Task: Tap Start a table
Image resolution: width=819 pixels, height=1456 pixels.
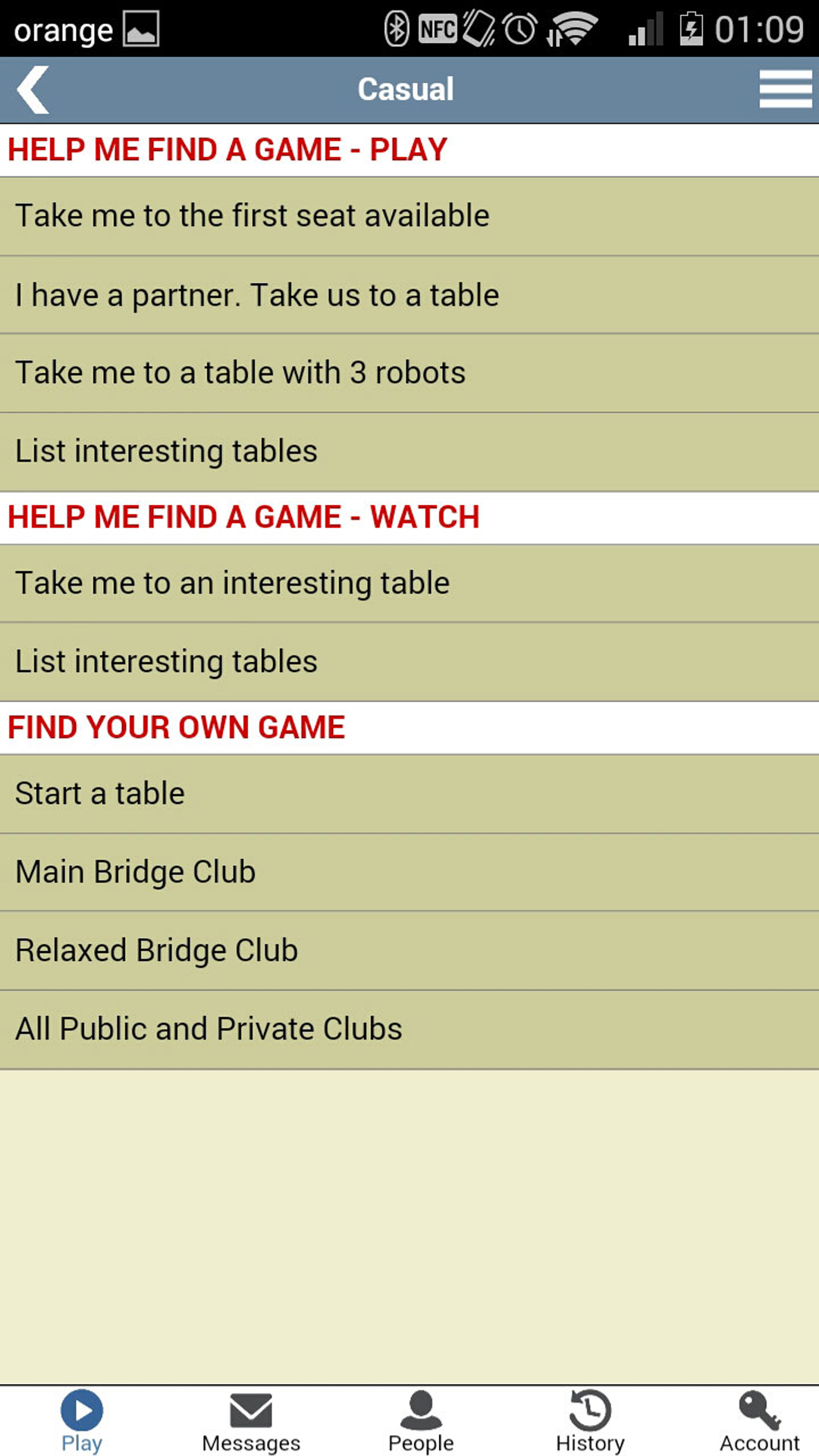Action: (409, 793)
